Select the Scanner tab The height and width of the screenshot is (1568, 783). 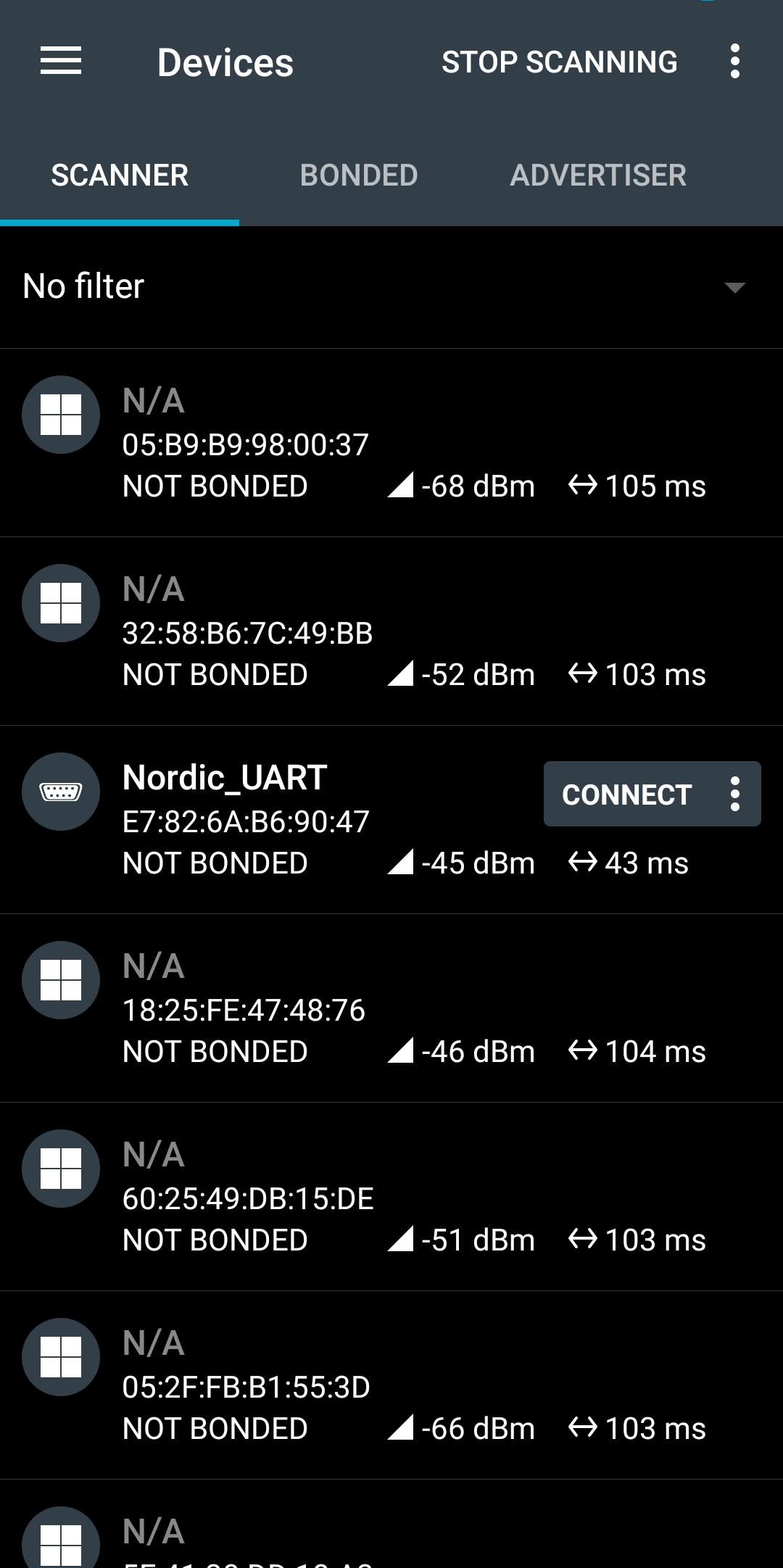pos(120,175)
